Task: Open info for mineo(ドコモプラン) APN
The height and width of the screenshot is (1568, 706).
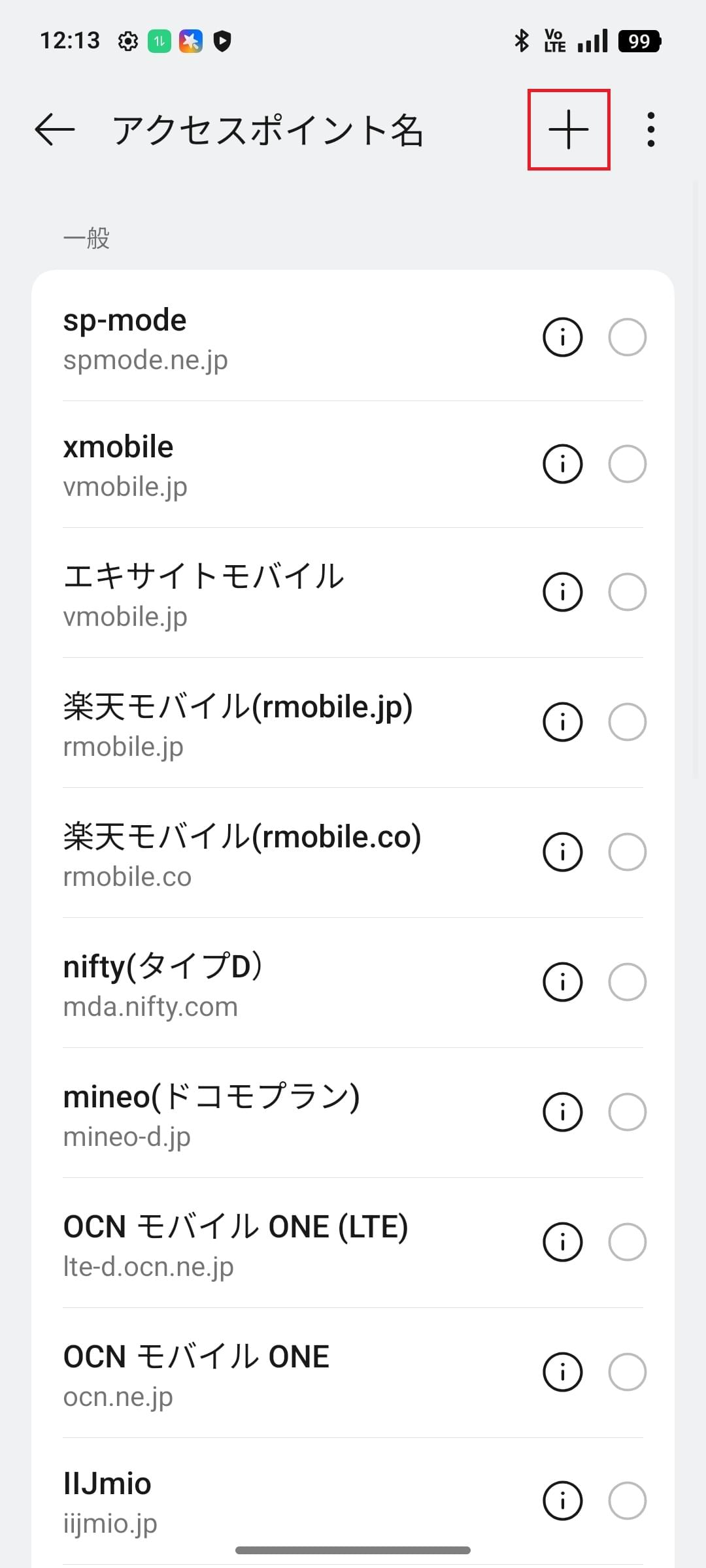Action: tap(562, 1112)
